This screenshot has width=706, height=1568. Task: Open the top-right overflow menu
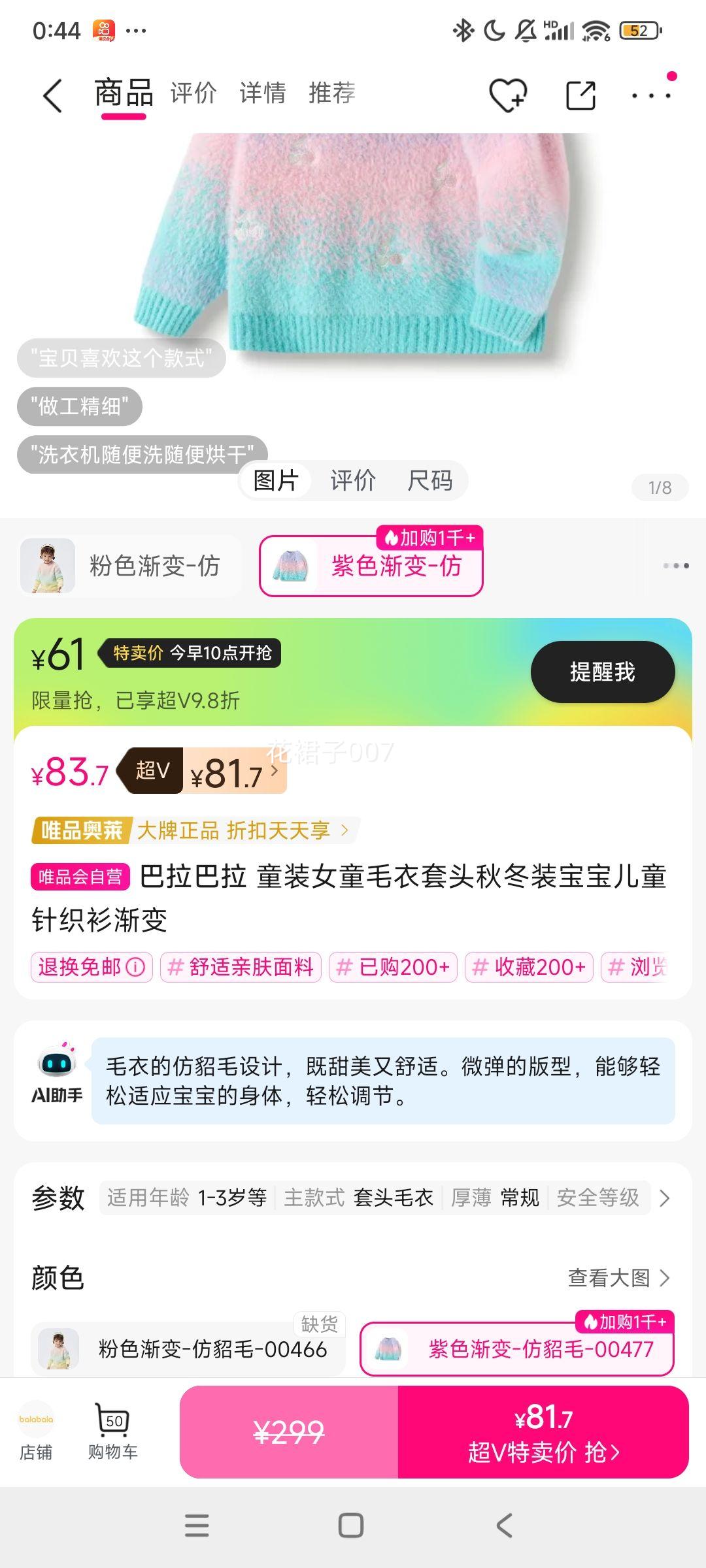[x=651, y=96]
